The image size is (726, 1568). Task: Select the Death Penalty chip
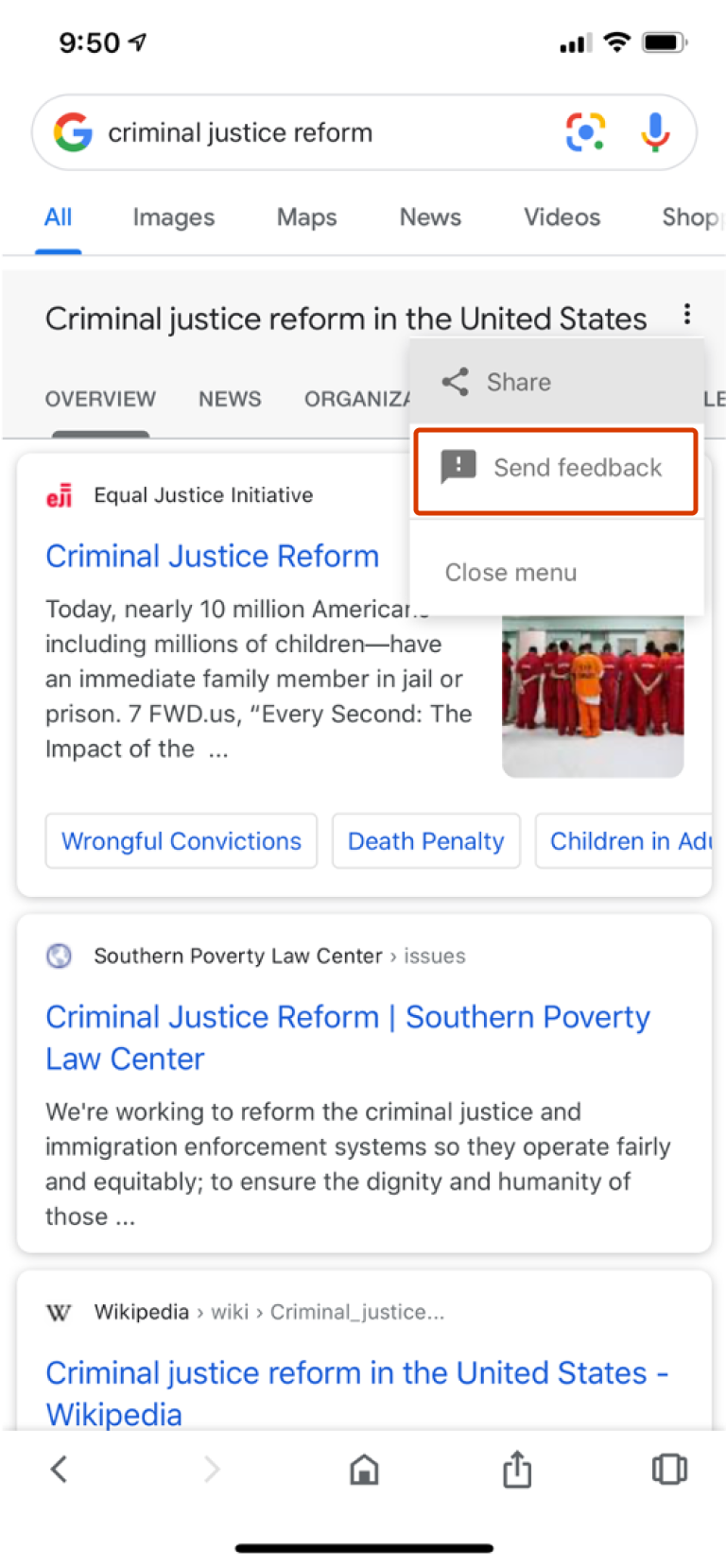click(425, 841)
